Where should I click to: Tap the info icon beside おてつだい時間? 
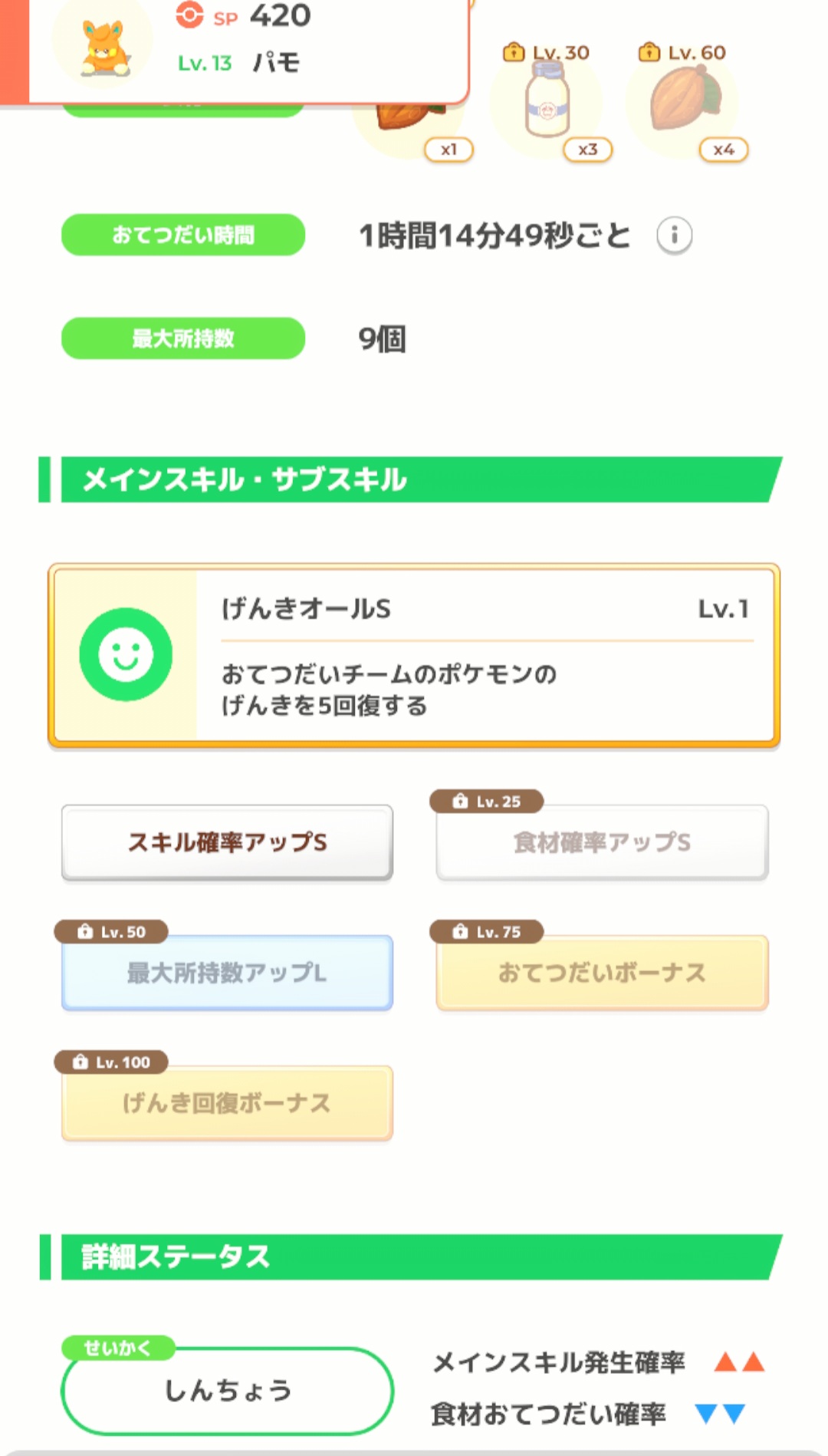coord(674,235)
